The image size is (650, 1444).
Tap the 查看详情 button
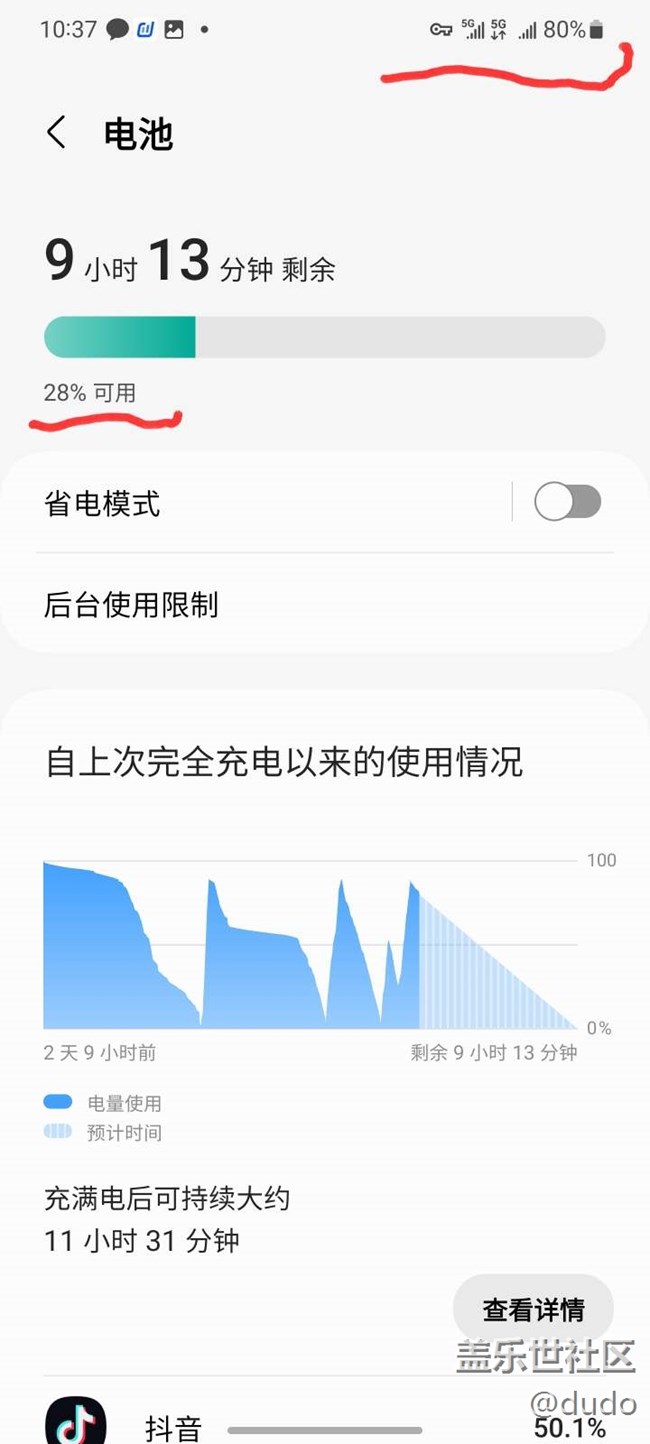(533, 1310)
